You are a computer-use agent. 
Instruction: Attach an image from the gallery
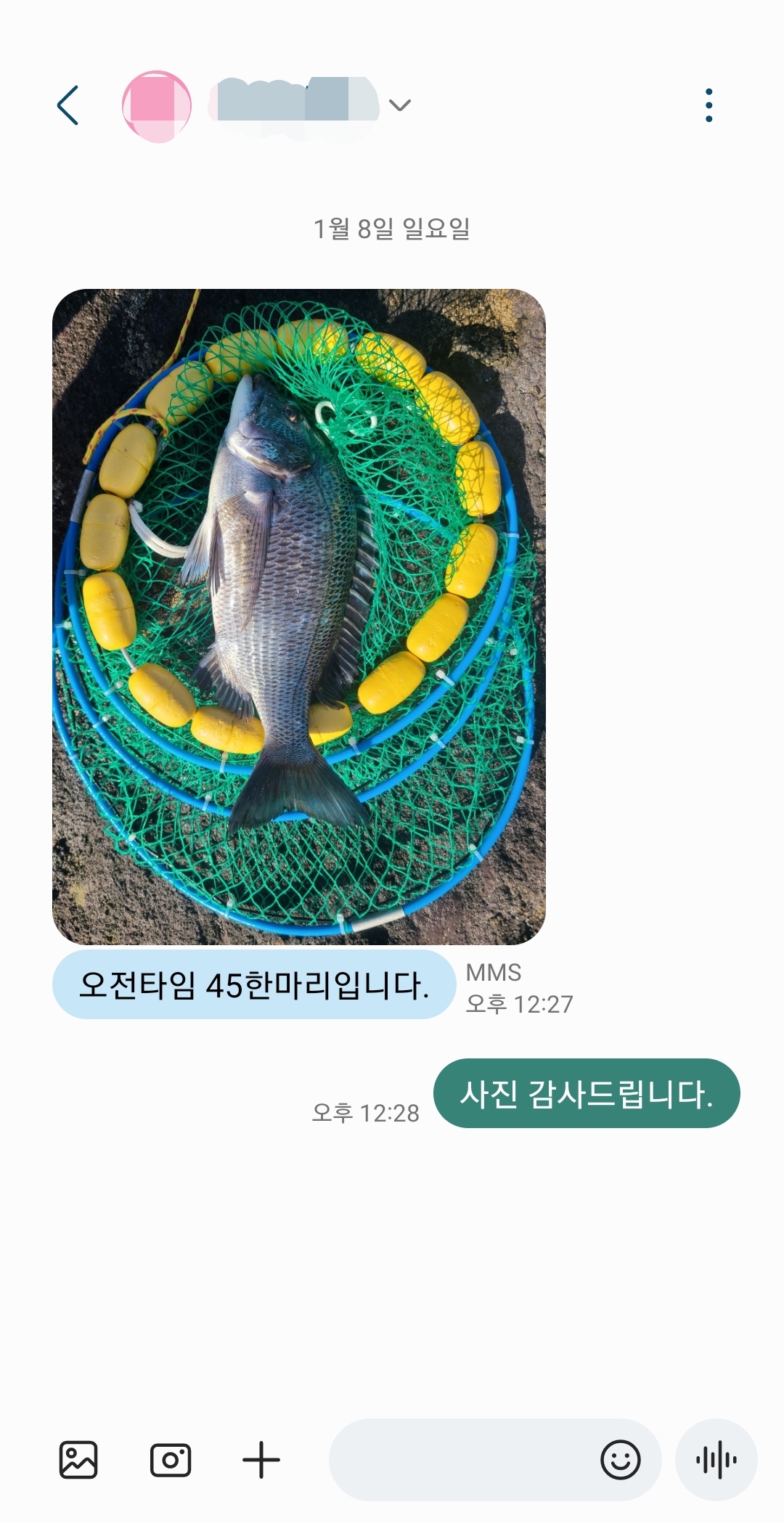pyautogui.click(x=78, y=1459)
